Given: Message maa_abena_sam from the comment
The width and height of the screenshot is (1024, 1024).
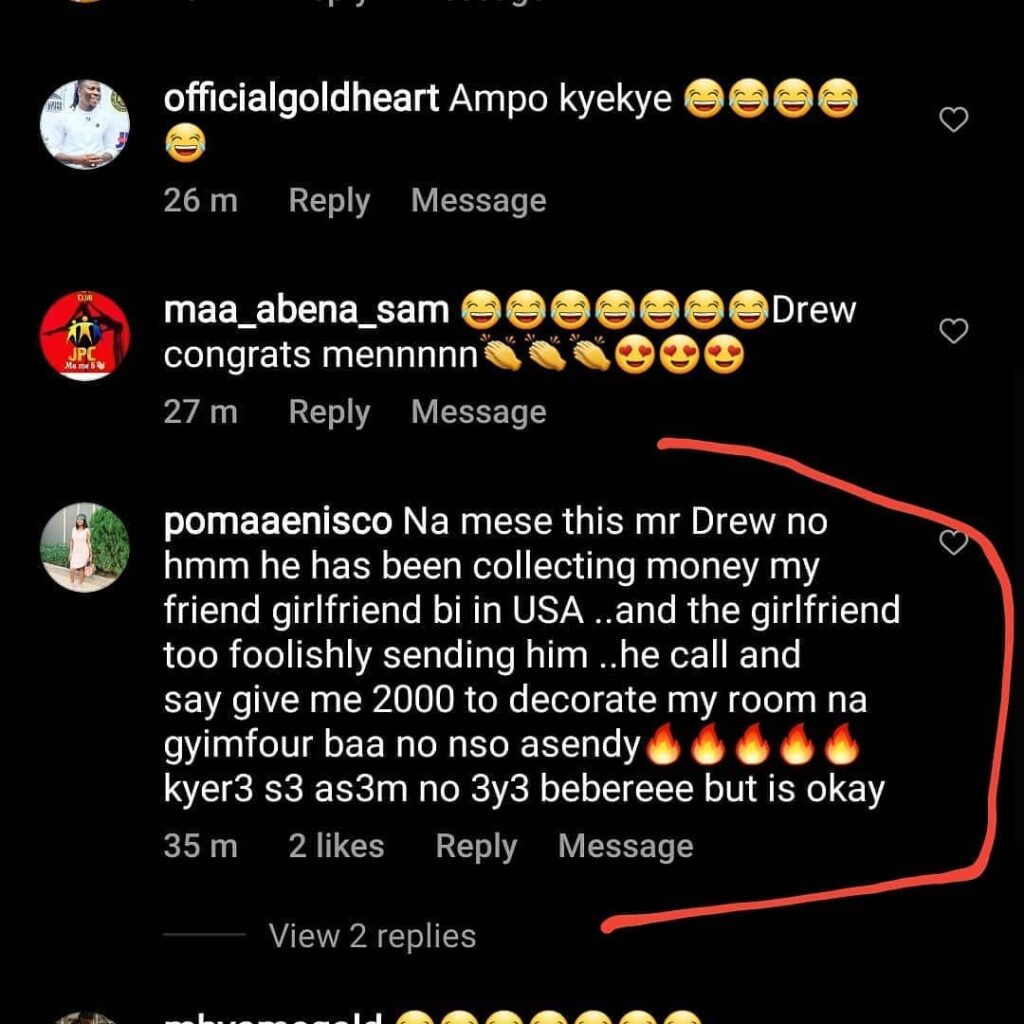Looking at the screenshot, I should click(478, 412).
